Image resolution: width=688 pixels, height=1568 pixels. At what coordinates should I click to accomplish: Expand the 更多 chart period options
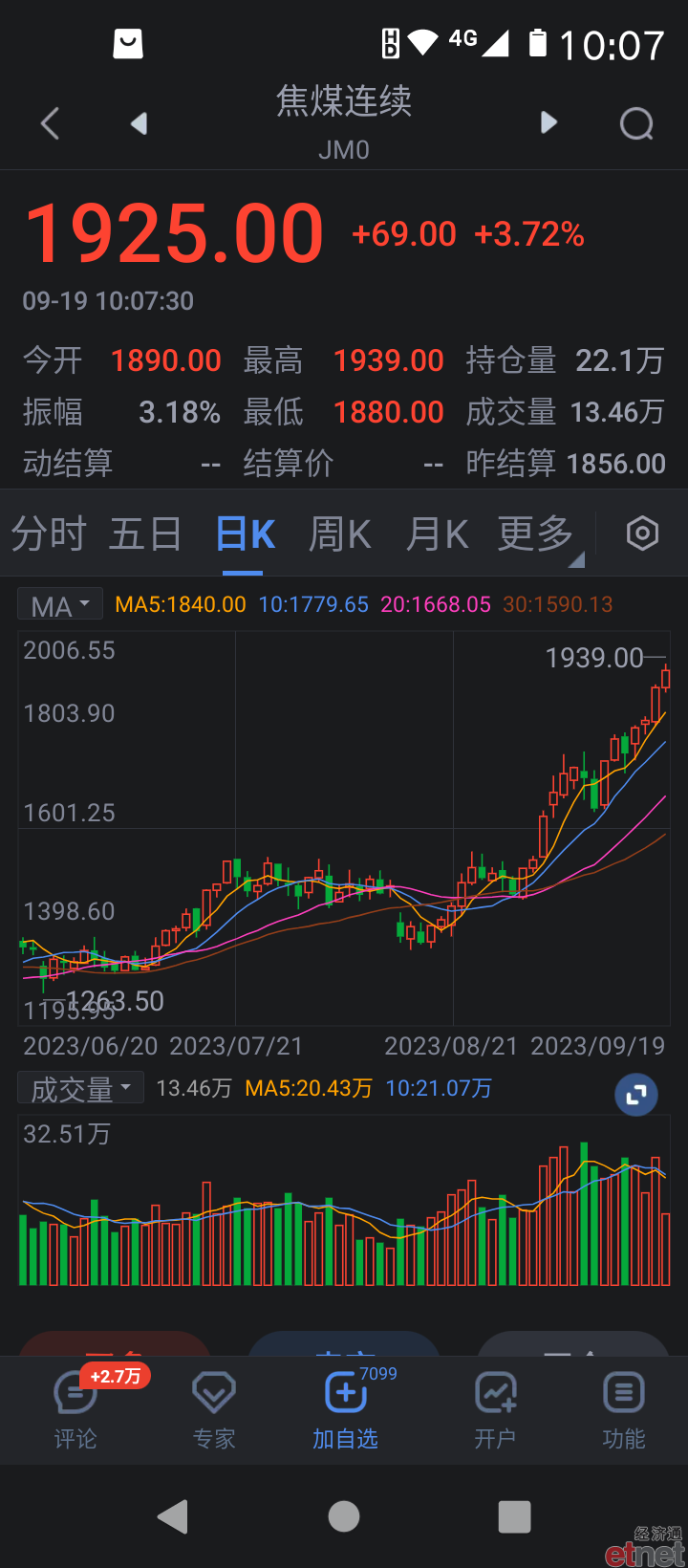tap(537, 534)
